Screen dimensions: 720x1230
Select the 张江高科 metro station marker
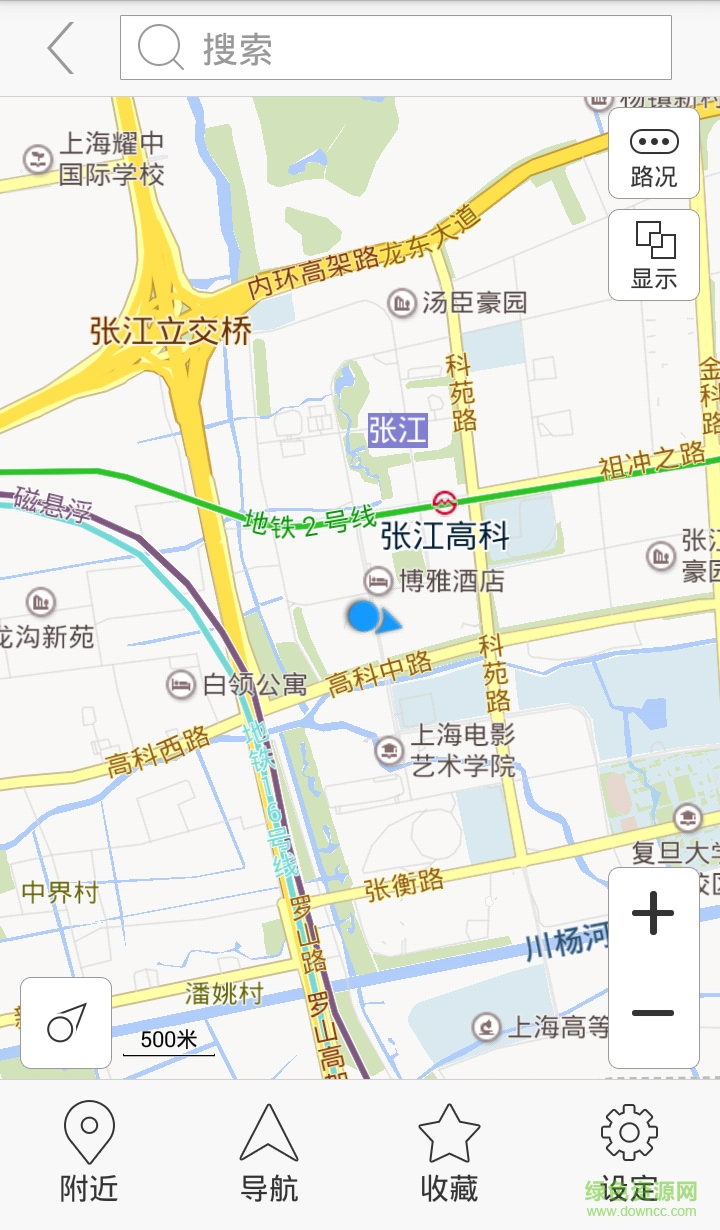tap(444, 502)
